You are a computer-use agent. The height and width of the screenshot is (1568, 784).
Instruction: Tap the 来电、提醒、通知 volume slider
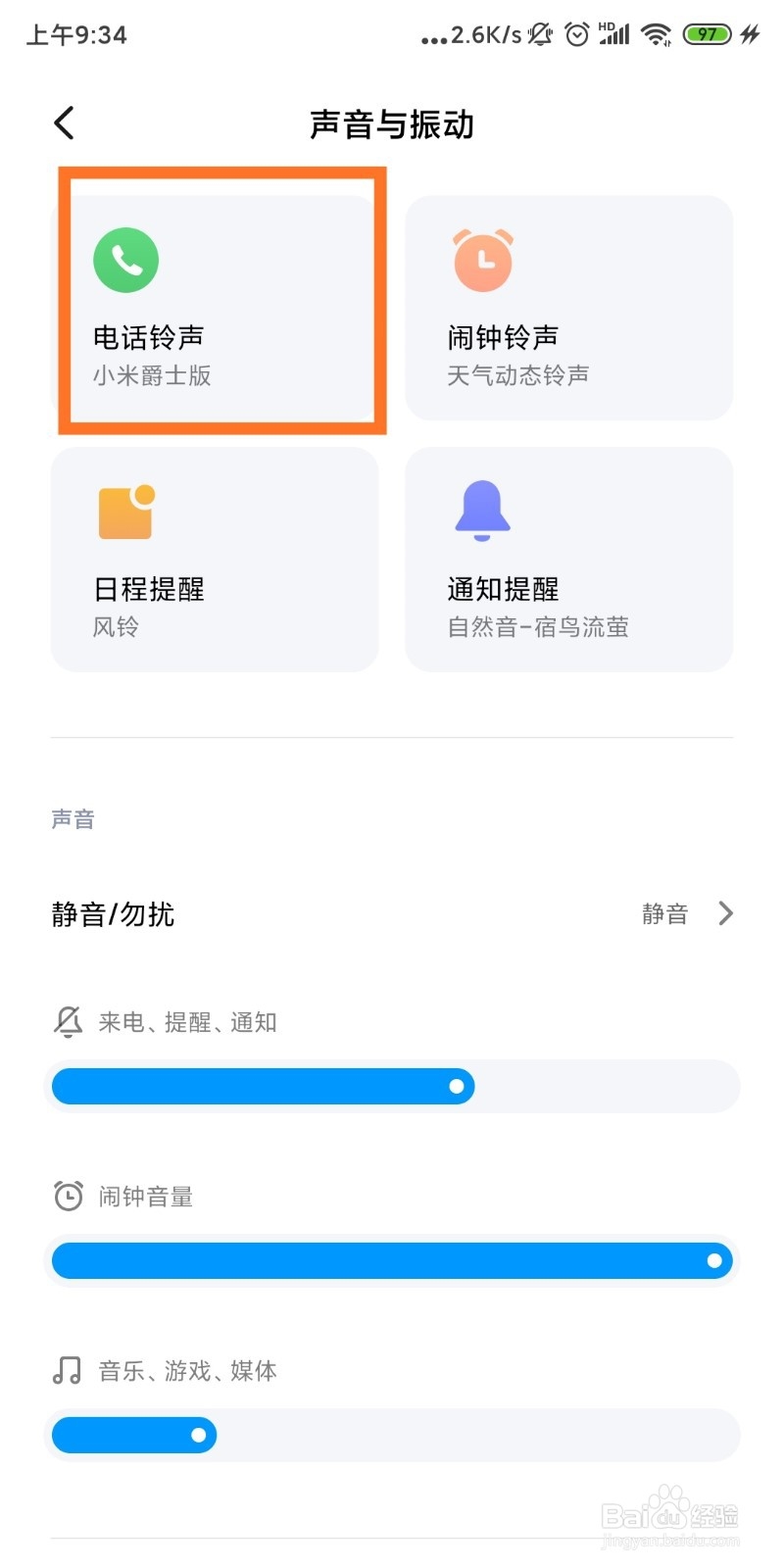[392, 1086]
